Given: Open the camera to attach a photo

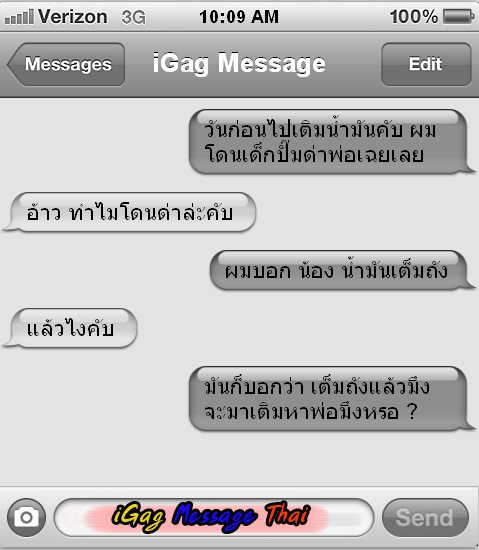Looking at the screenshot, I should (x=27, y=517).
